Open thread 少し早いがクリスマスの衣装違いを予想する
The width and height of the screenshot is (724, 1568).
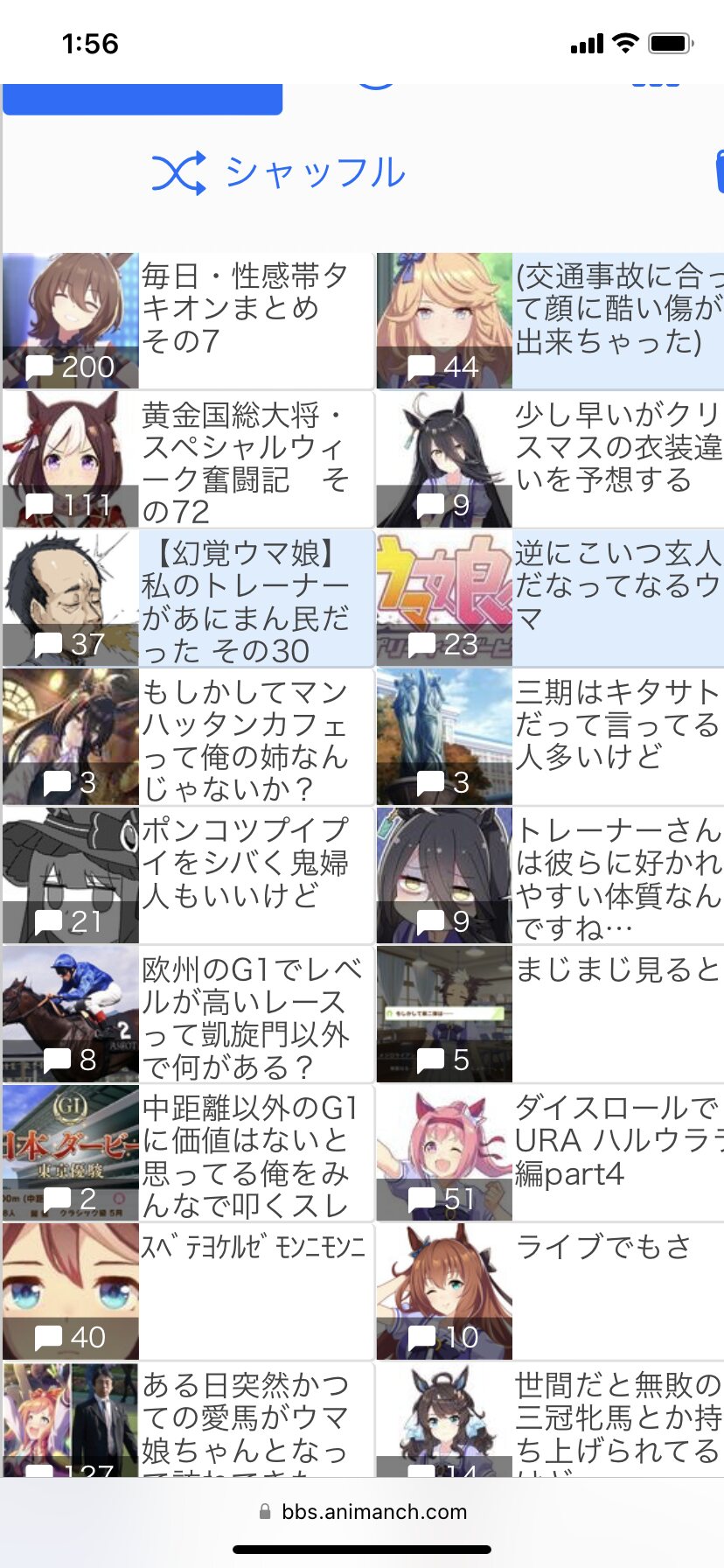[x=551, y=459]
